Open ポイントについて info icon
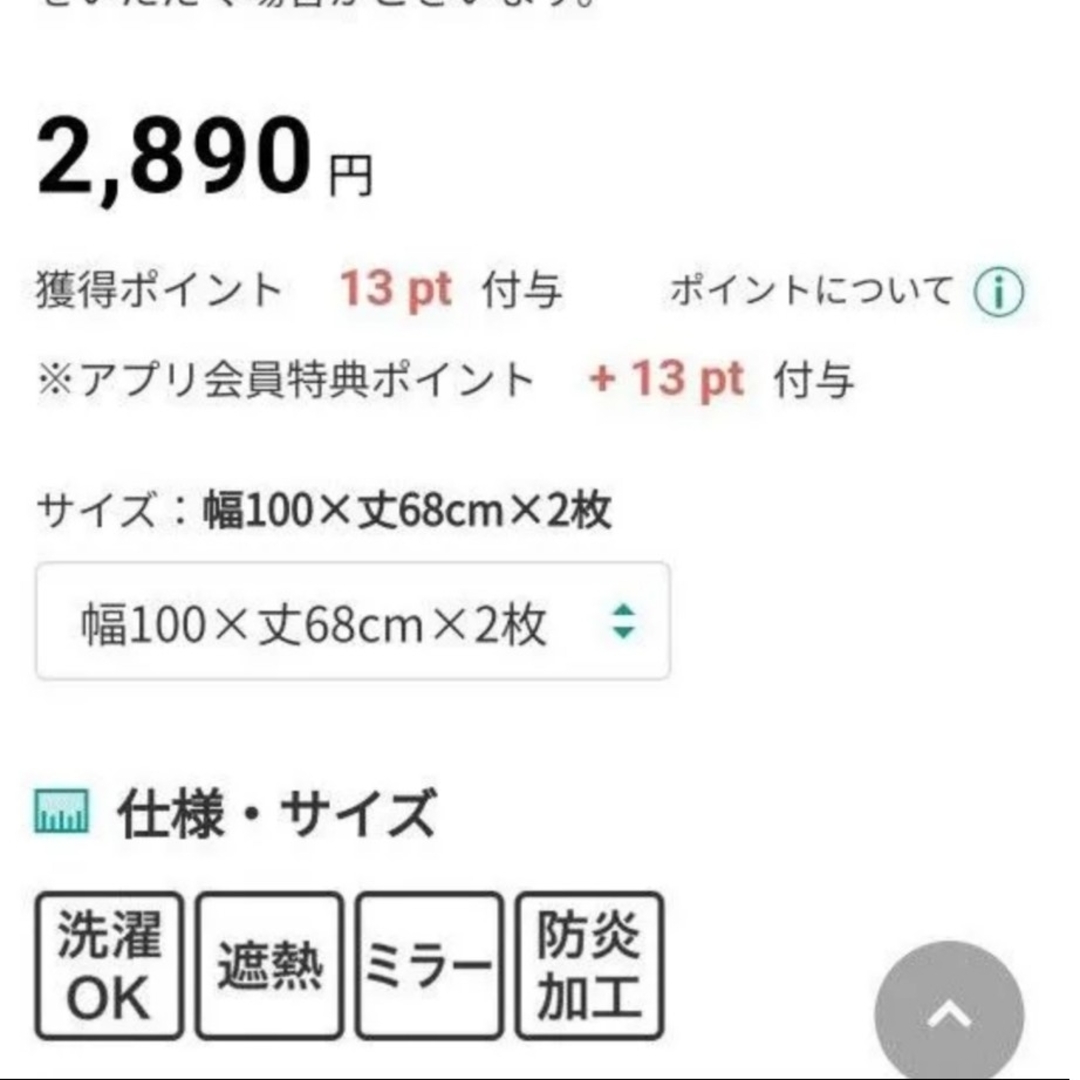1080x1080 pixels. [x=997, y=293]
